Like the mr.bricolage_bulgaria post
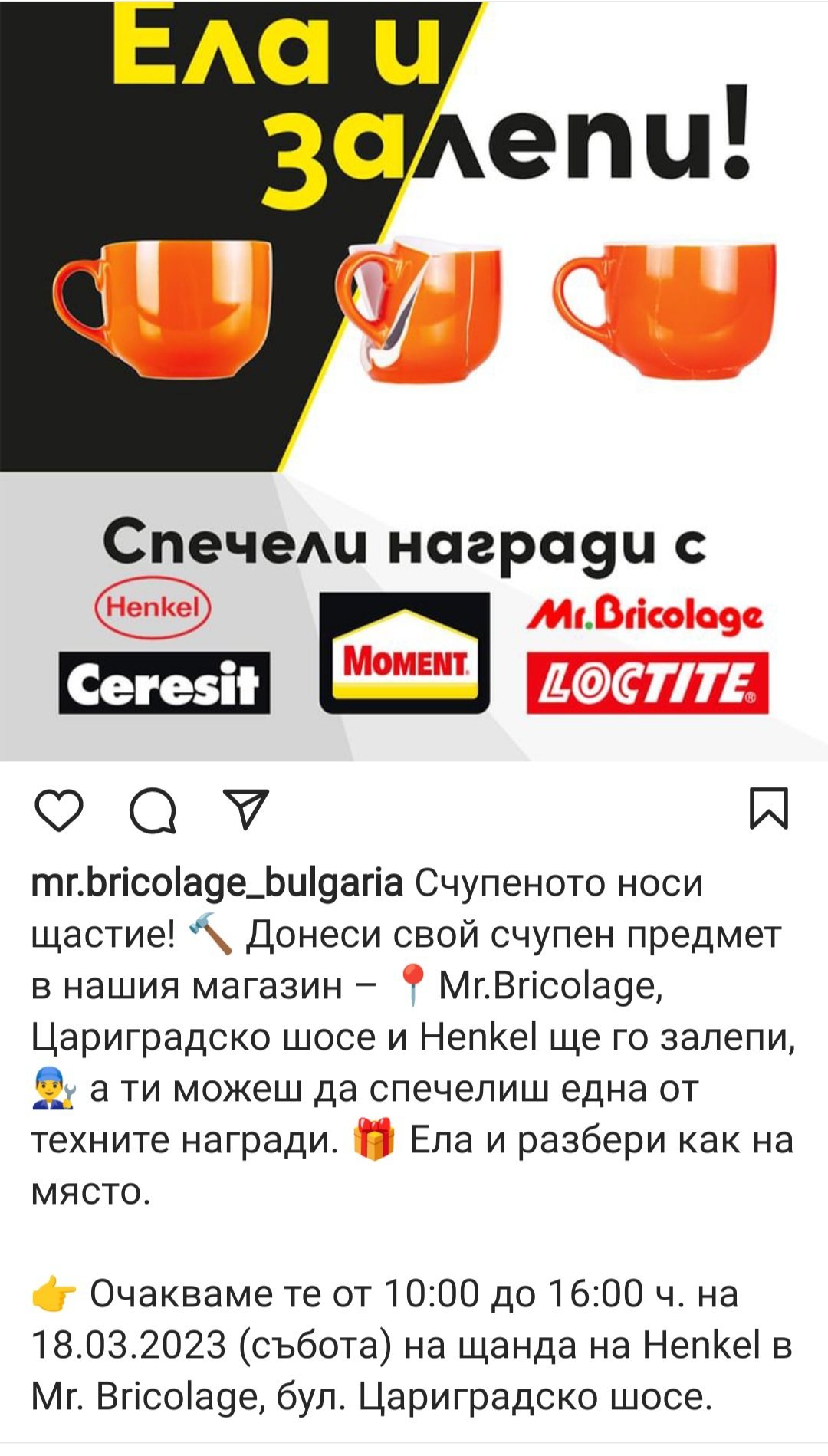 pyautogui.click(x=59, y=810)
